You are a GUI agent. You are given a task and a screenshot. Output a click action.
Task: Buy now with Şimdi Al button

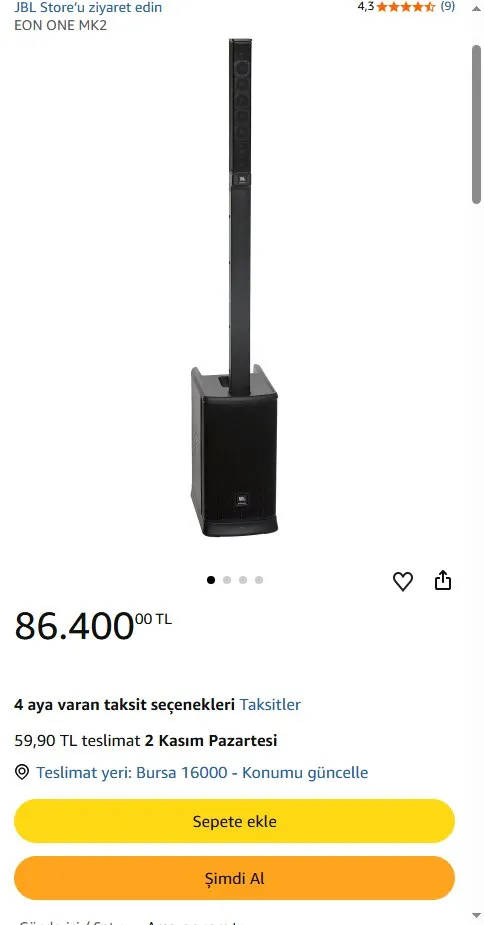pos(234,878)
